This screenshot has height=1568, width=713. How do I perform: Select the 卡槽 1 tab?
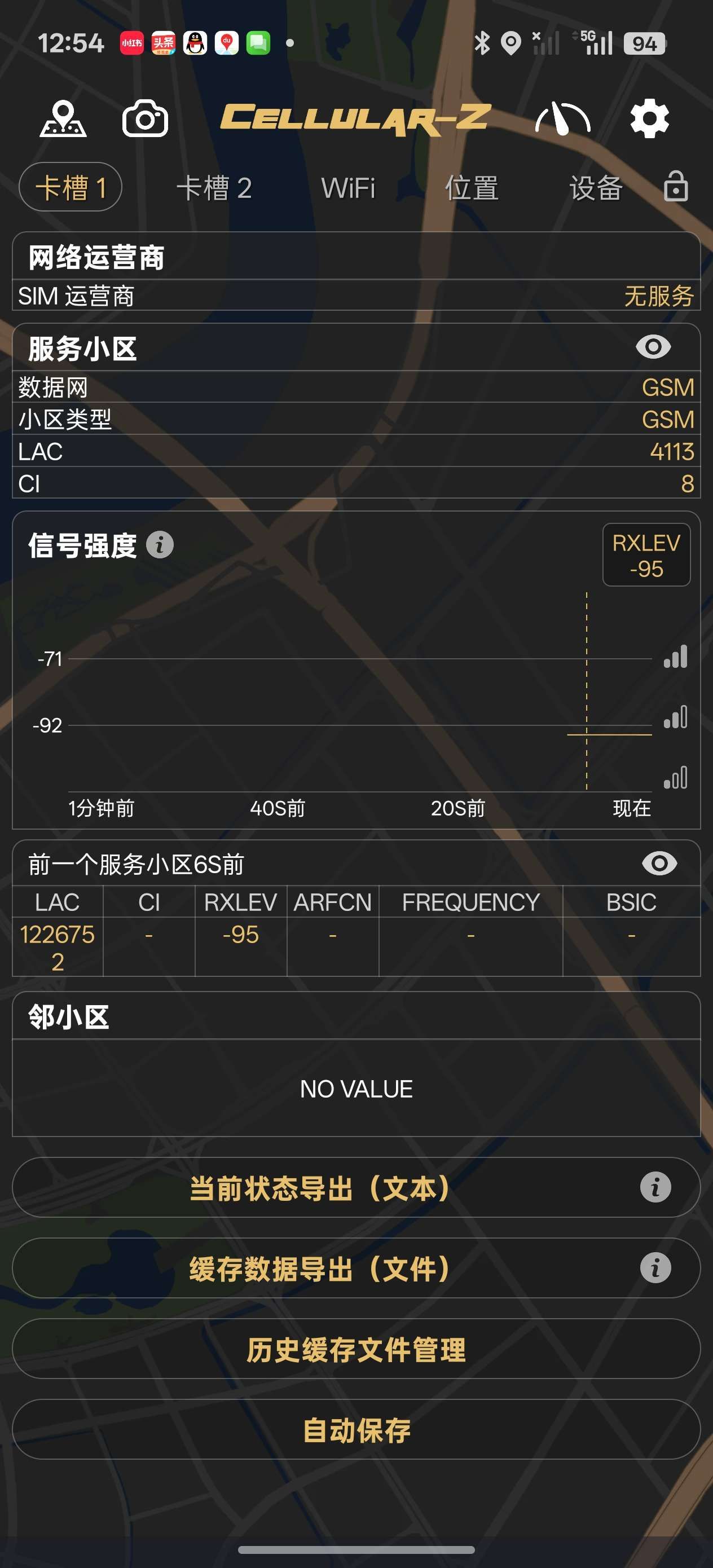pyautogui.click(x=71, y=187)
